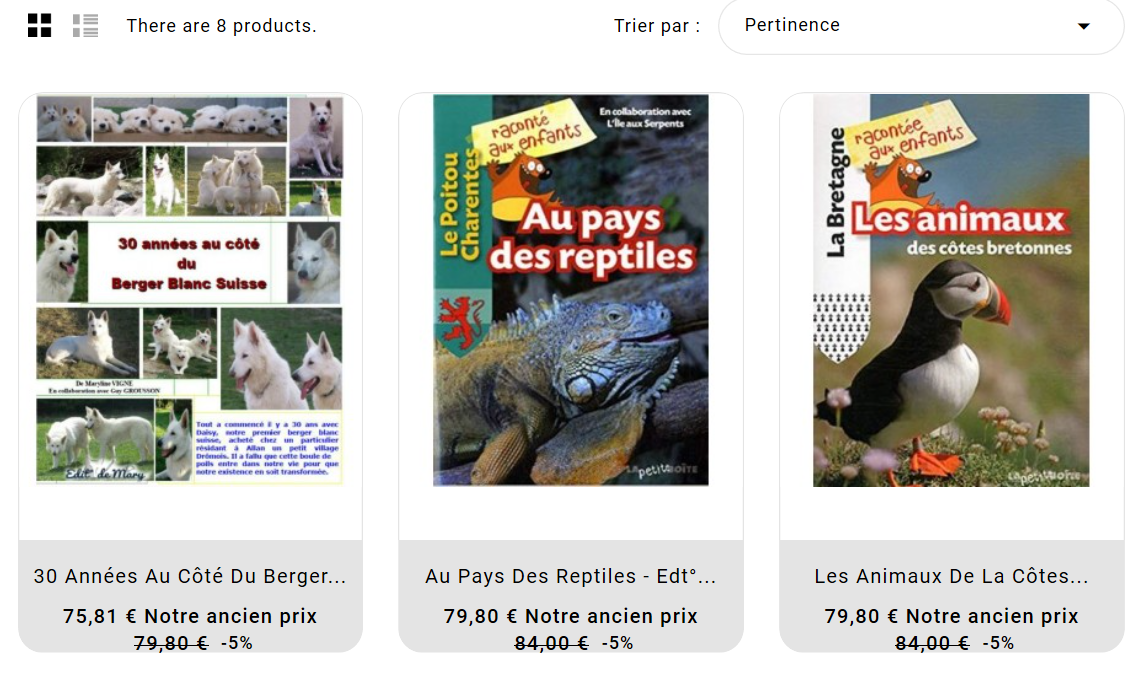Image resolution: width=1133 pixels, height=673 pixels.
Task: Tap the Au Pays Des Reptiles title link
Action: (571, 576)
